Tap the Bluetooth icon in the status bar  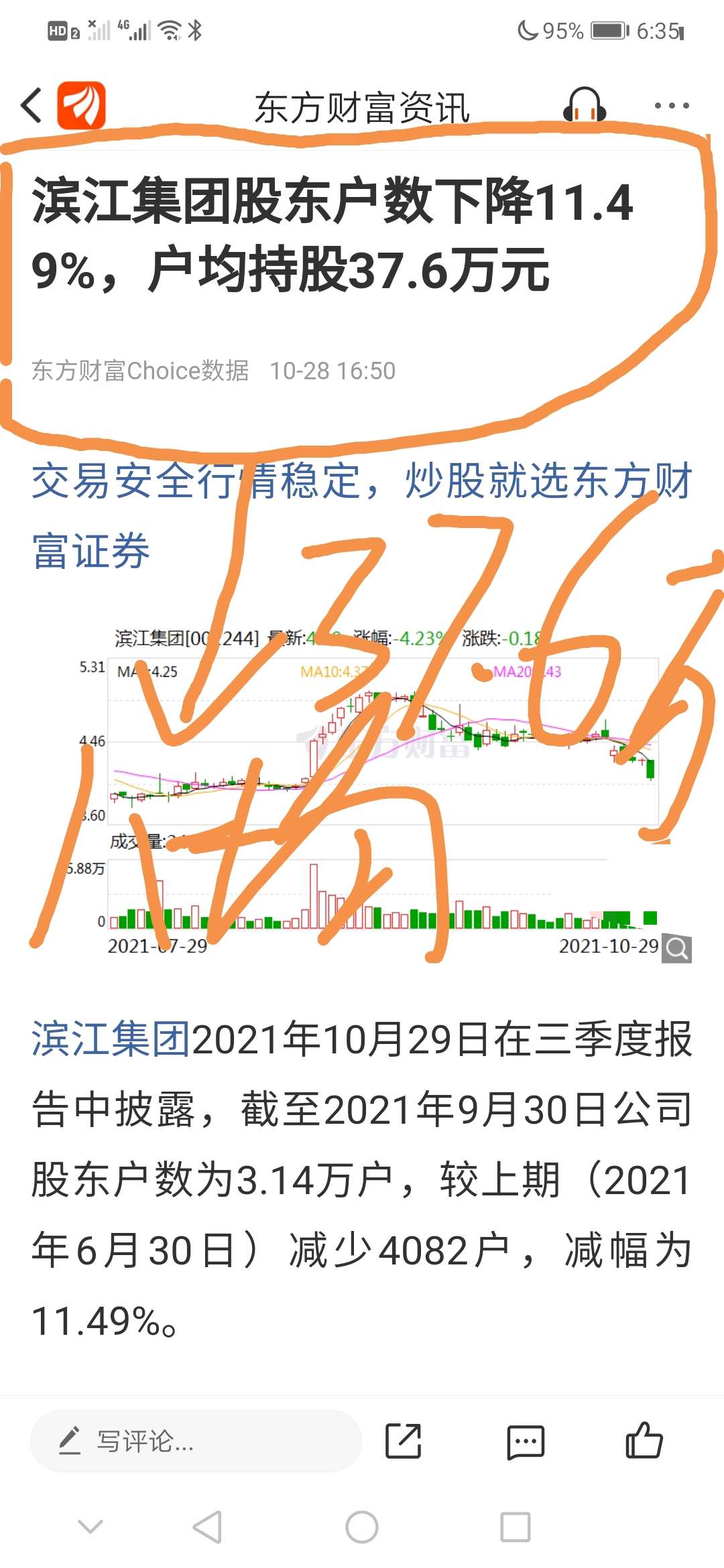196,29
